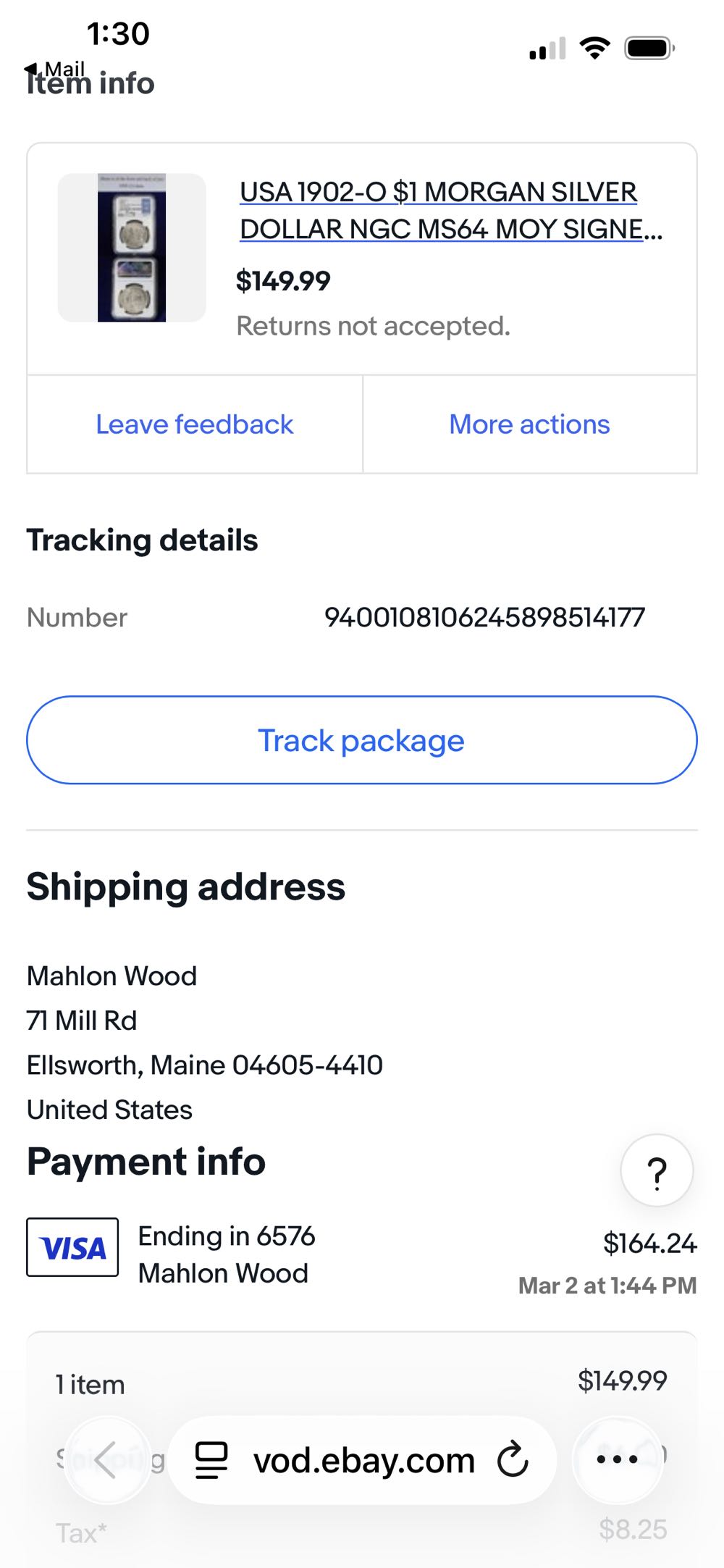This screenshot has height=1568, width=724.
Task: Return to the Mail app
Action: pyautogui.click(x=56, y=69)
